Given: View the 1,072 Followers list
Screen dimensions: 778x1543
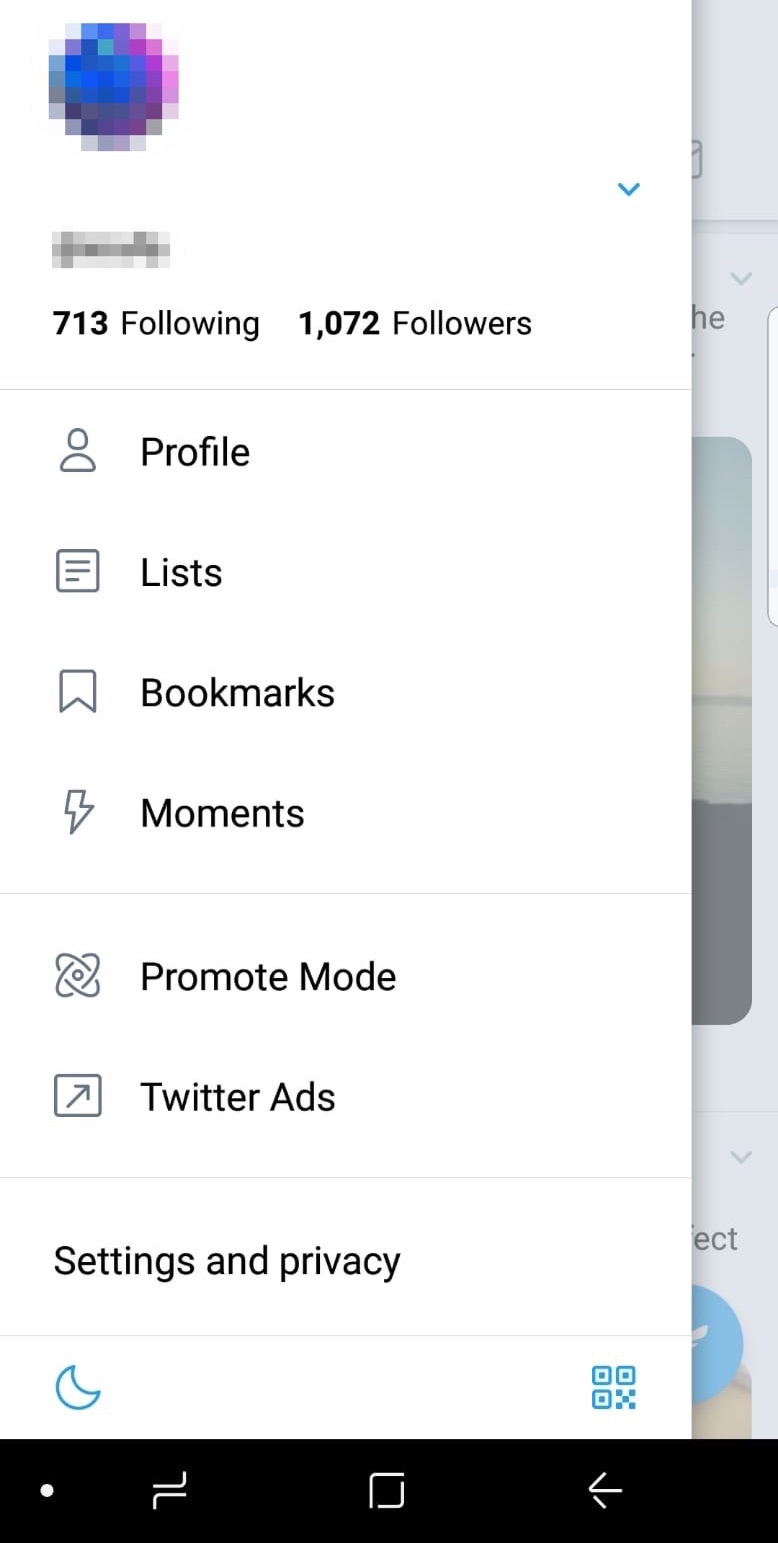Looking at the screenshot, I should point(415,323).
